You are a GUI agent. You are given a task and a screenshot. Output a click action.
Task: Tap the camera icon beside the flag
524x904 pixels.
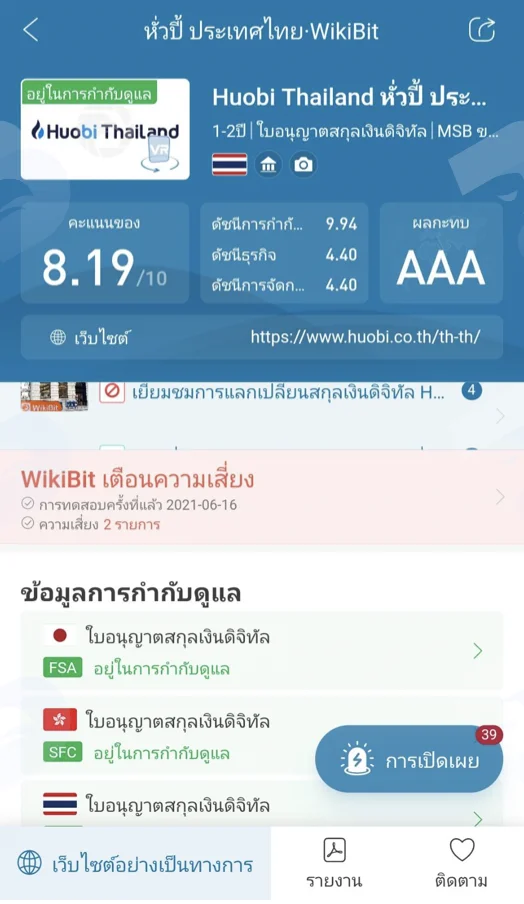point(303,165)
